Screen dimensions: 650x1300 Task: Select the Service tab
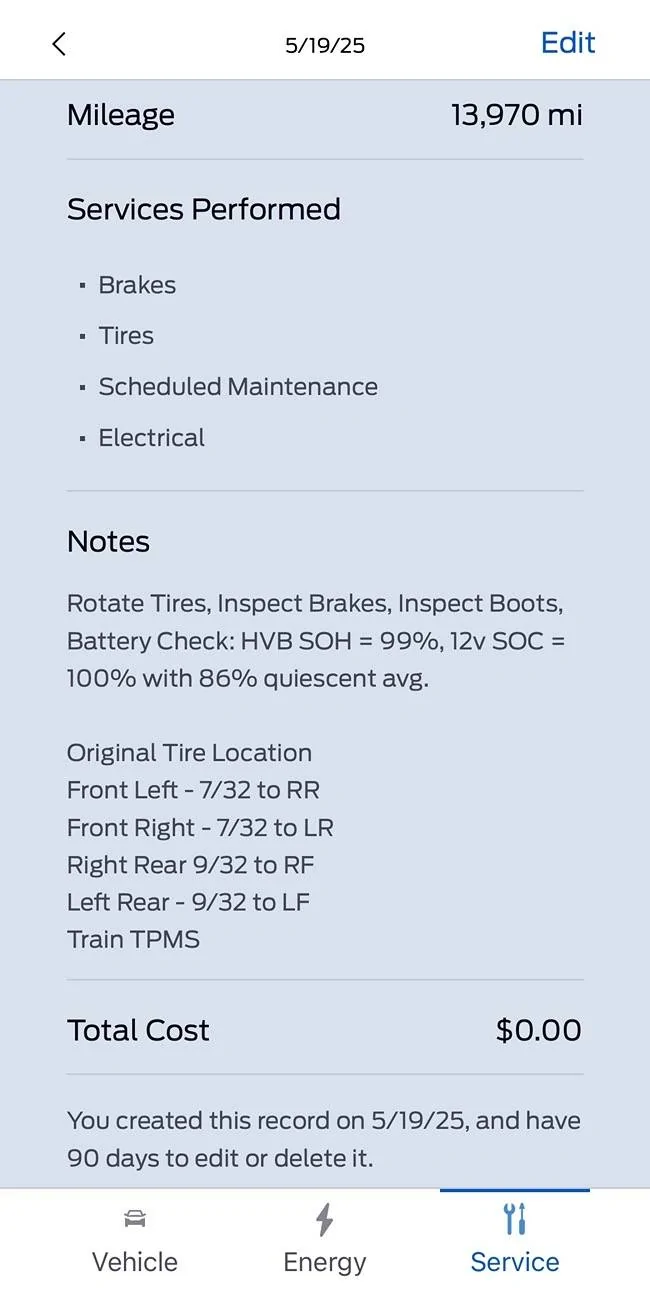coord(515,1242)
